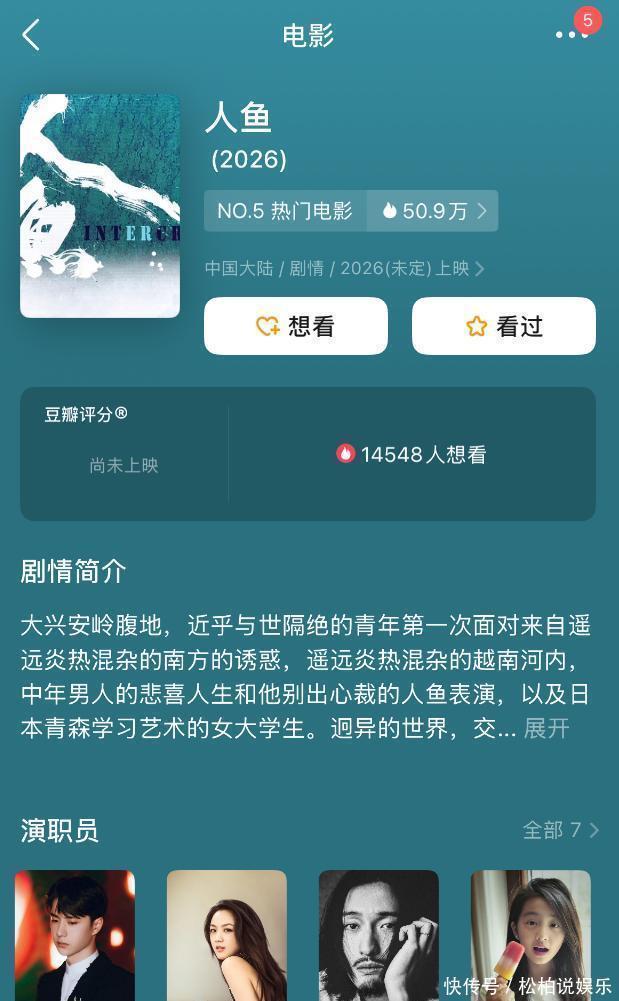Screen dimensions: 619x1001
Task: Open the NO.5 热门电影 ranking chip
Action: (285, 211)
